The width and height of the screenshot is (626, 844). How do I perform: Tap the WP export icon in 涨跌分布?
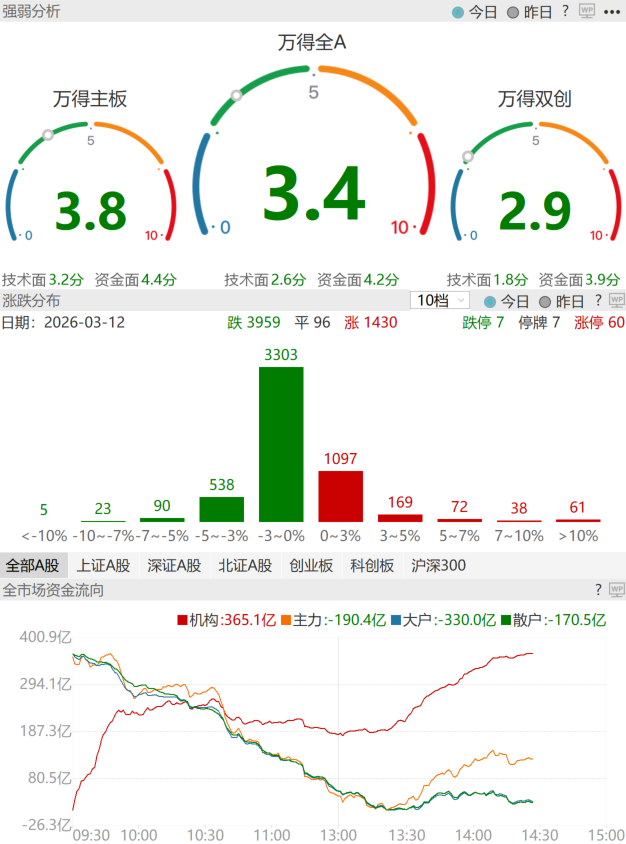click(x=616, y=300)
